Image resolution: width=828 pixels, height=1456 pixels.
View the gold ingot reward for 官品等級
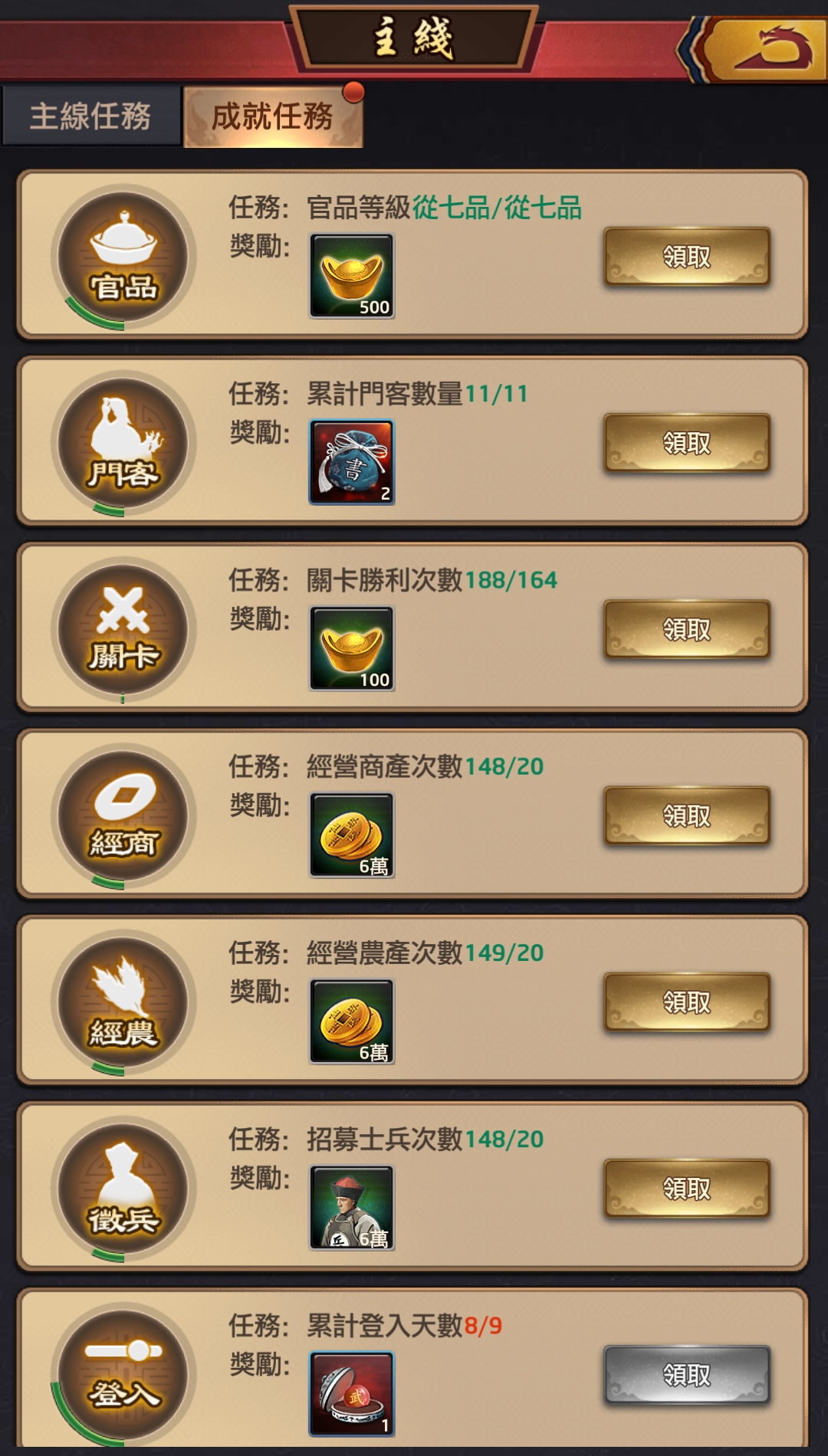click(352, 276)
